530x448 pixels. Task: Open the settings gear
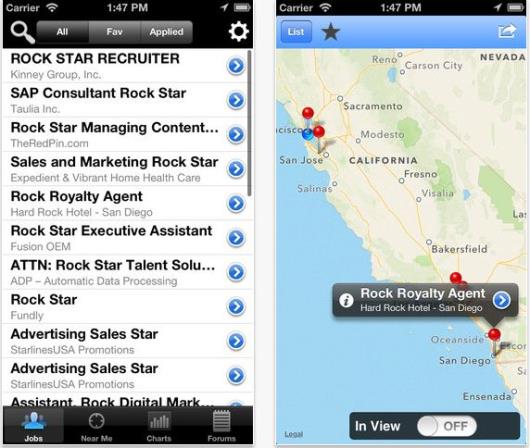[239, 32]
